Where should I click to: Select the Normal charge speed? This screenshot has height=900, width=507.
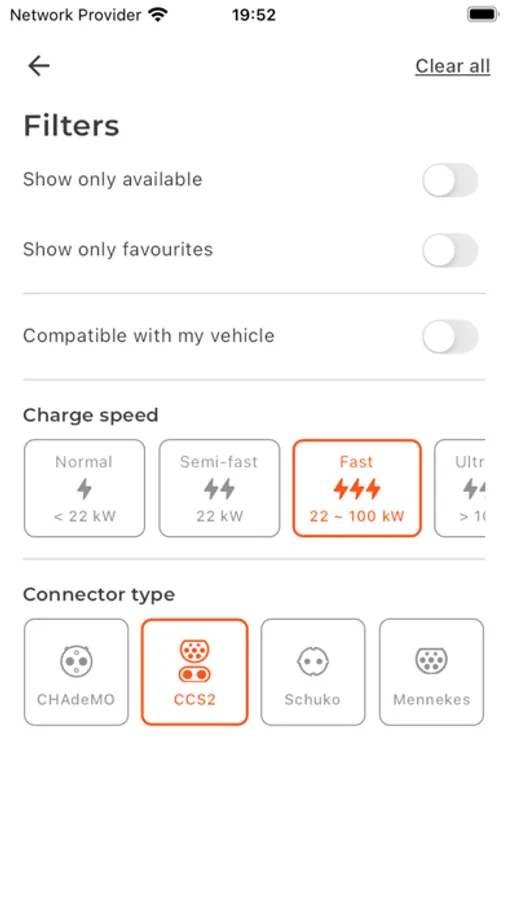point(84,488)
